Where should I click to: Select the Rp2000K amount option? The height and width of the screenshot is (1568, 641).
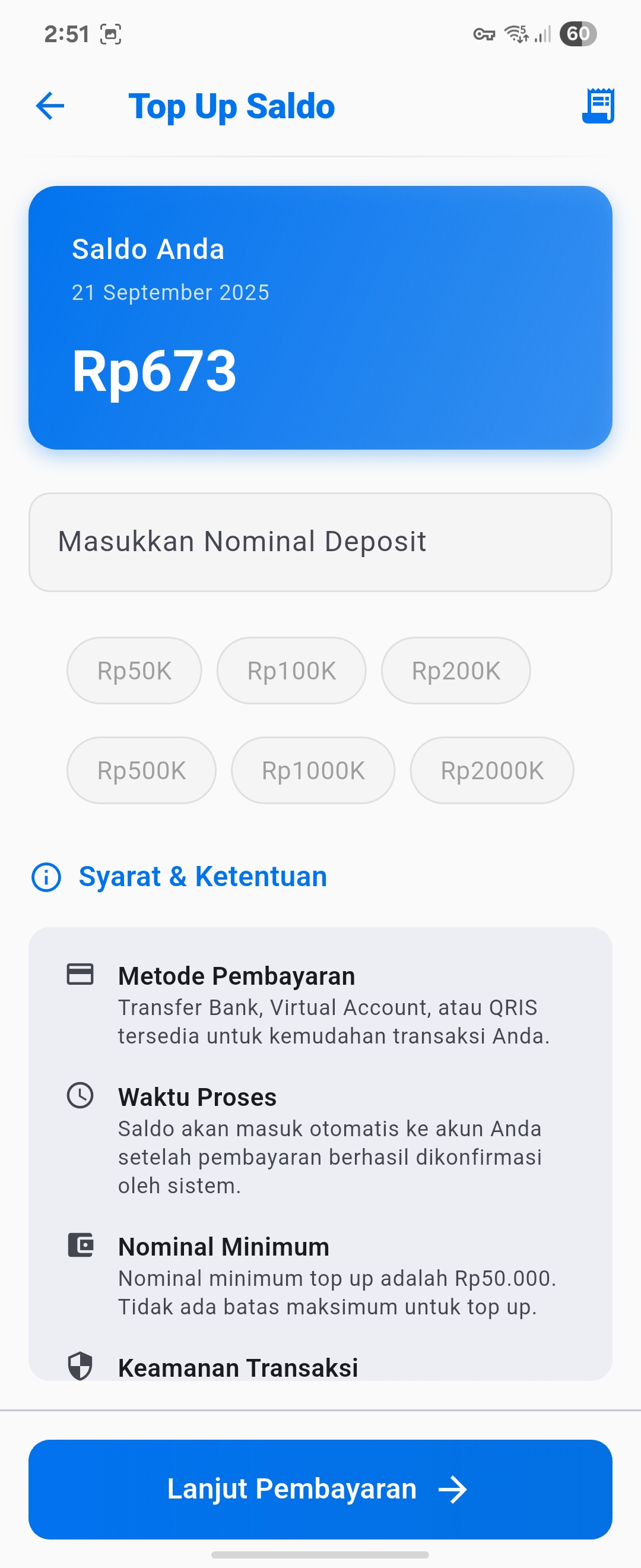point(491,770)
